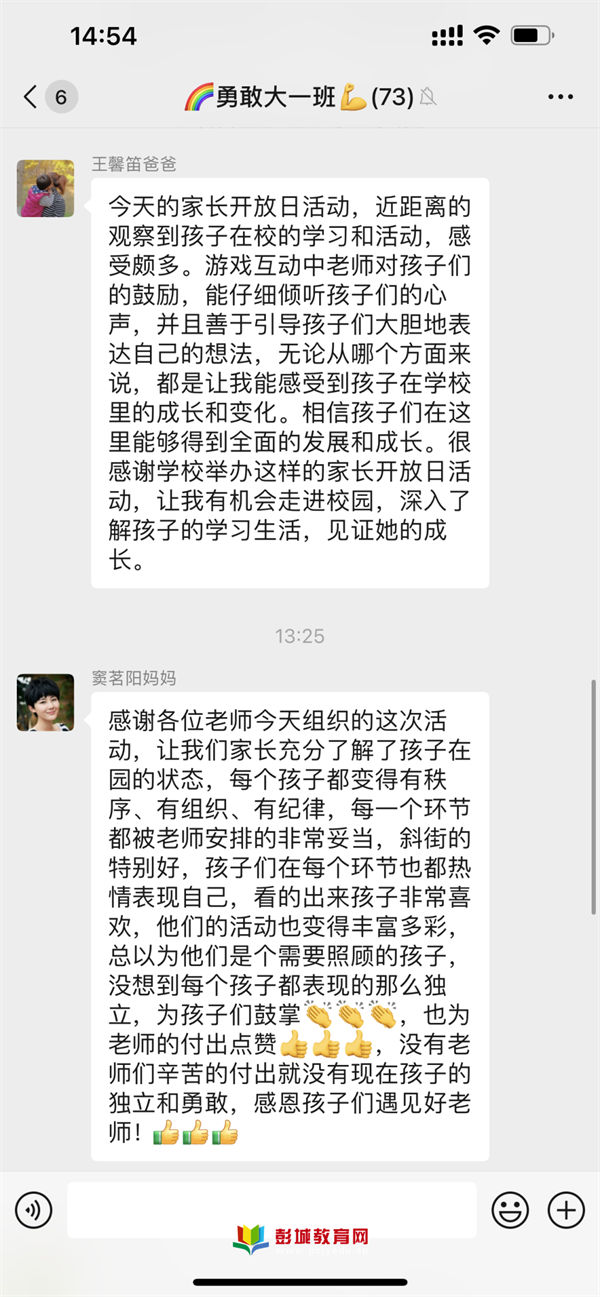600x1297 pixels.
Task: Open the plus attachments menu
Action: coord(566,1210)
